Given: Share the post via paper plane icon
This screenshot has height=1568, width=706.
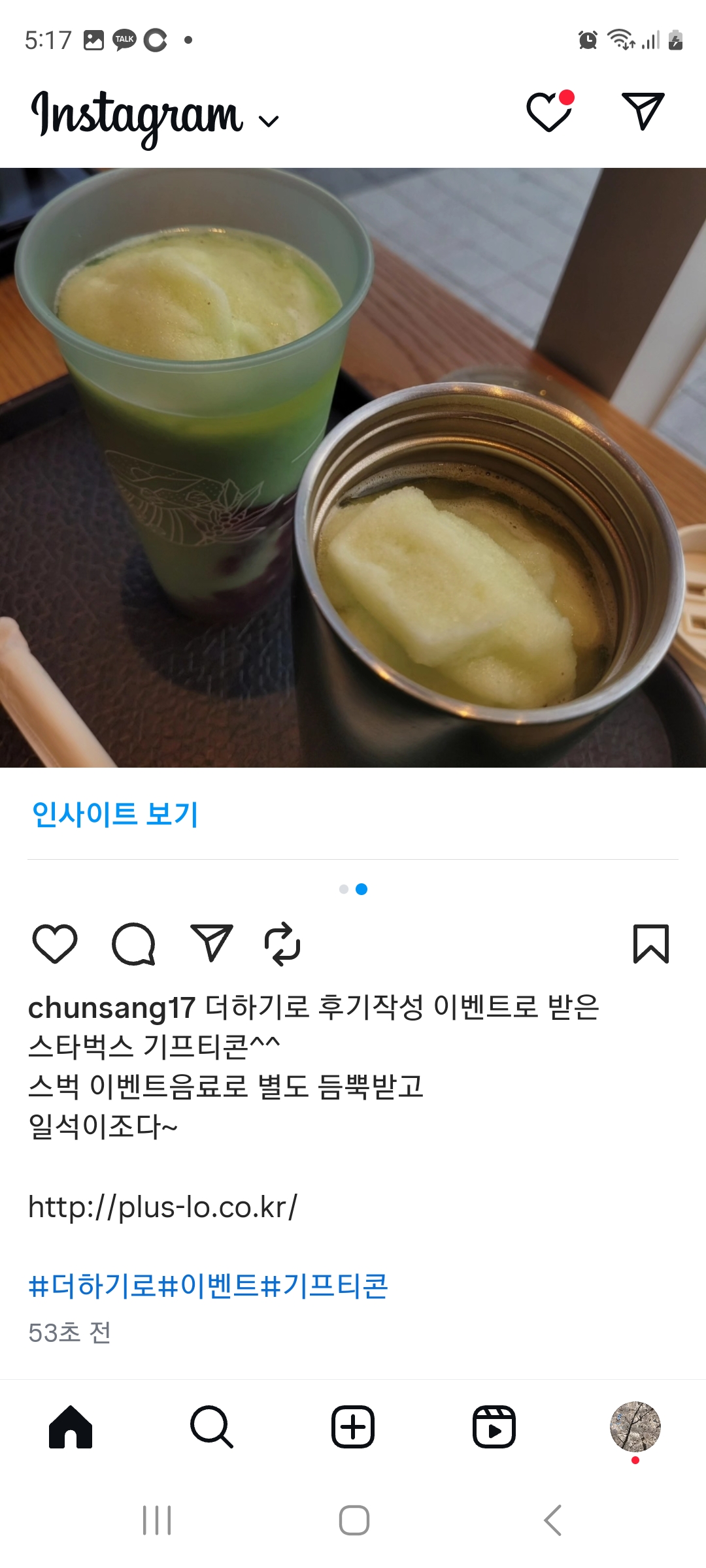Looking at the screenshot, I should click(x=211, y=943).
